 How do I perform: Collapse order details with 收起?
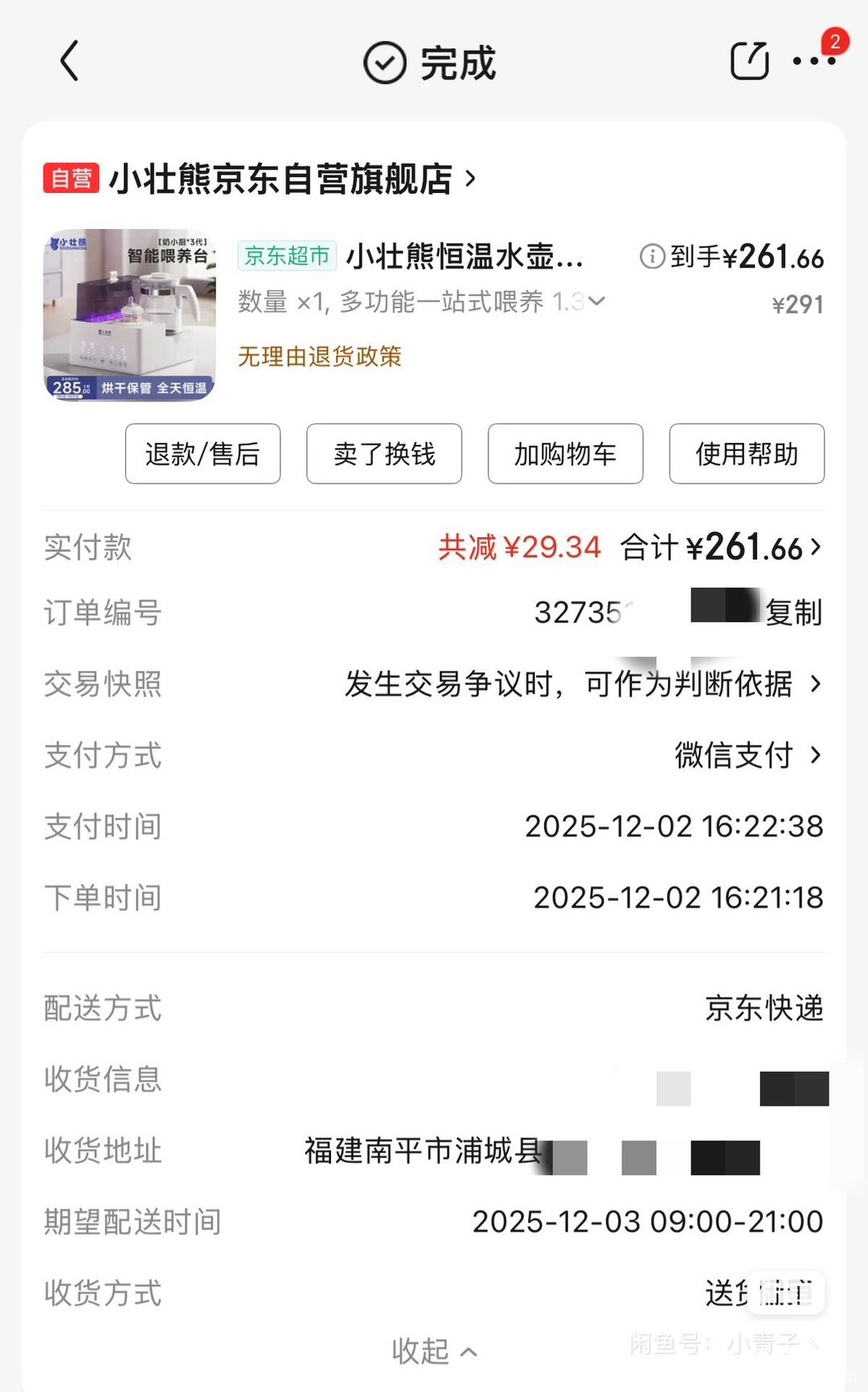[434, 1351]
